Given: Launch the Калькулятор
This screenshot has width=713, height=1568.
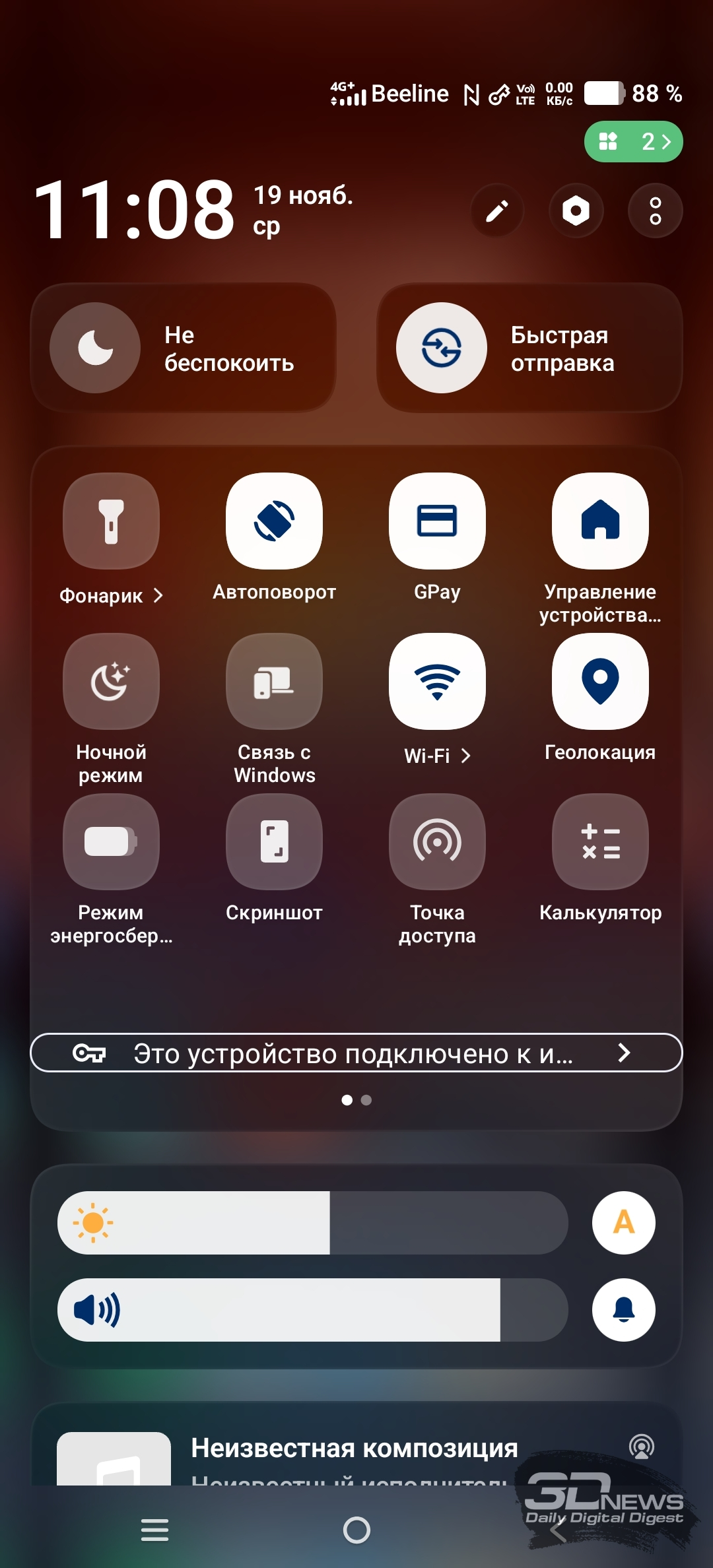Looking at the screenshot, I should pyautogui.click(x=600, y=842).
